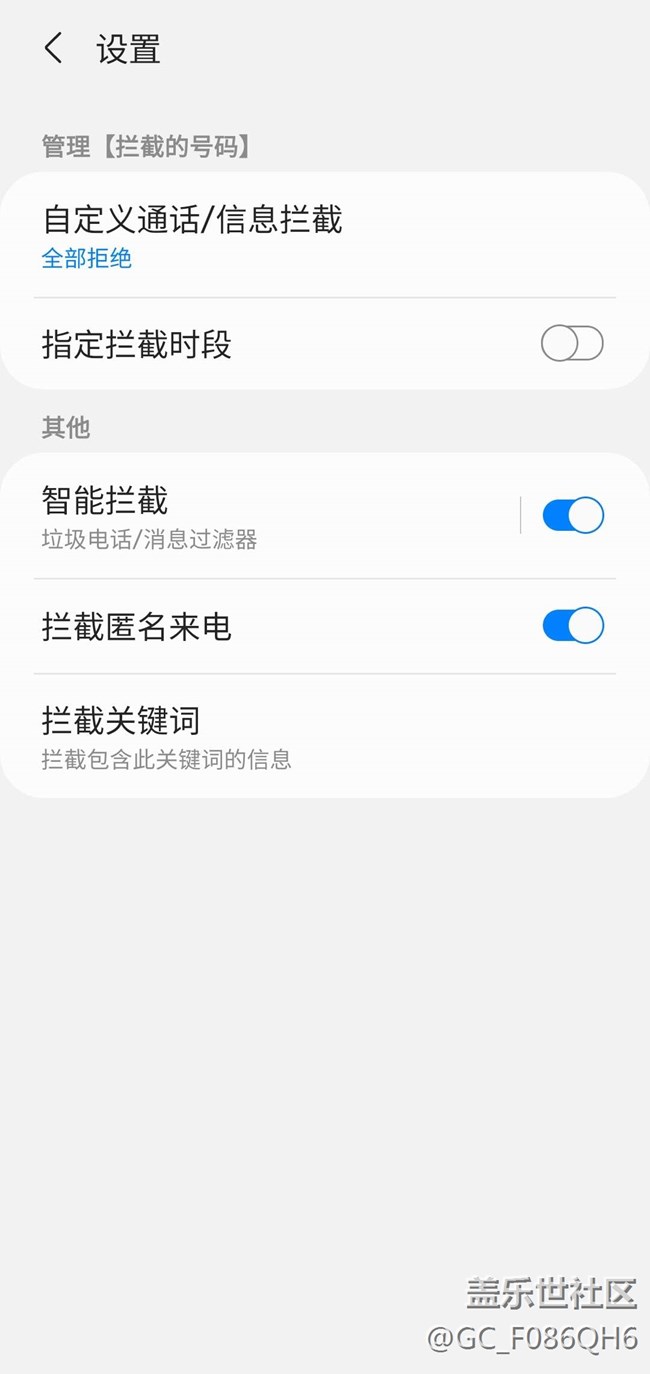The width and height of the screenshot is (650, 1374).
Task: Open 拦截关键词 keyword settings
Action: click(x=325, y=736)
